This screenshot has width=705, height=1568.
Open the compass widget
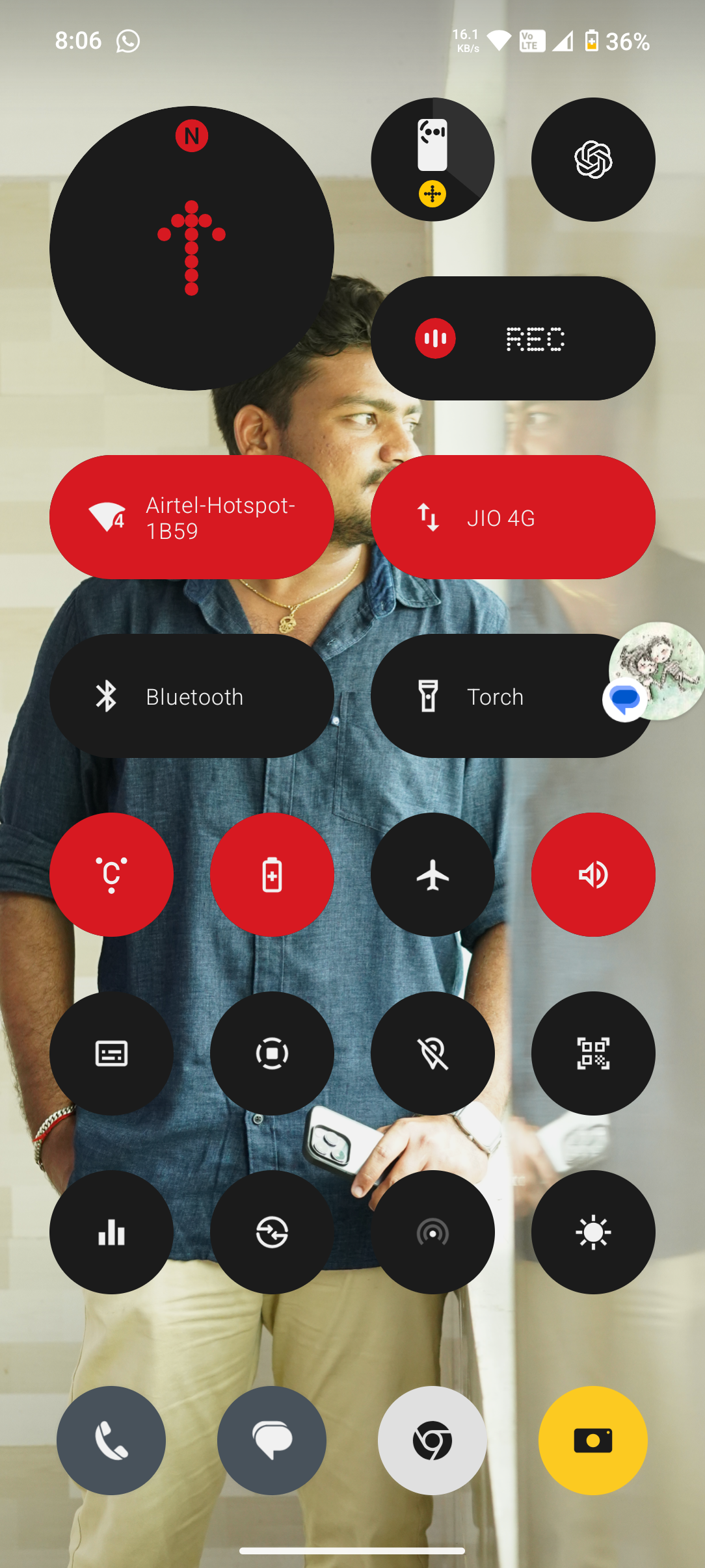click(x=191, y=248)
